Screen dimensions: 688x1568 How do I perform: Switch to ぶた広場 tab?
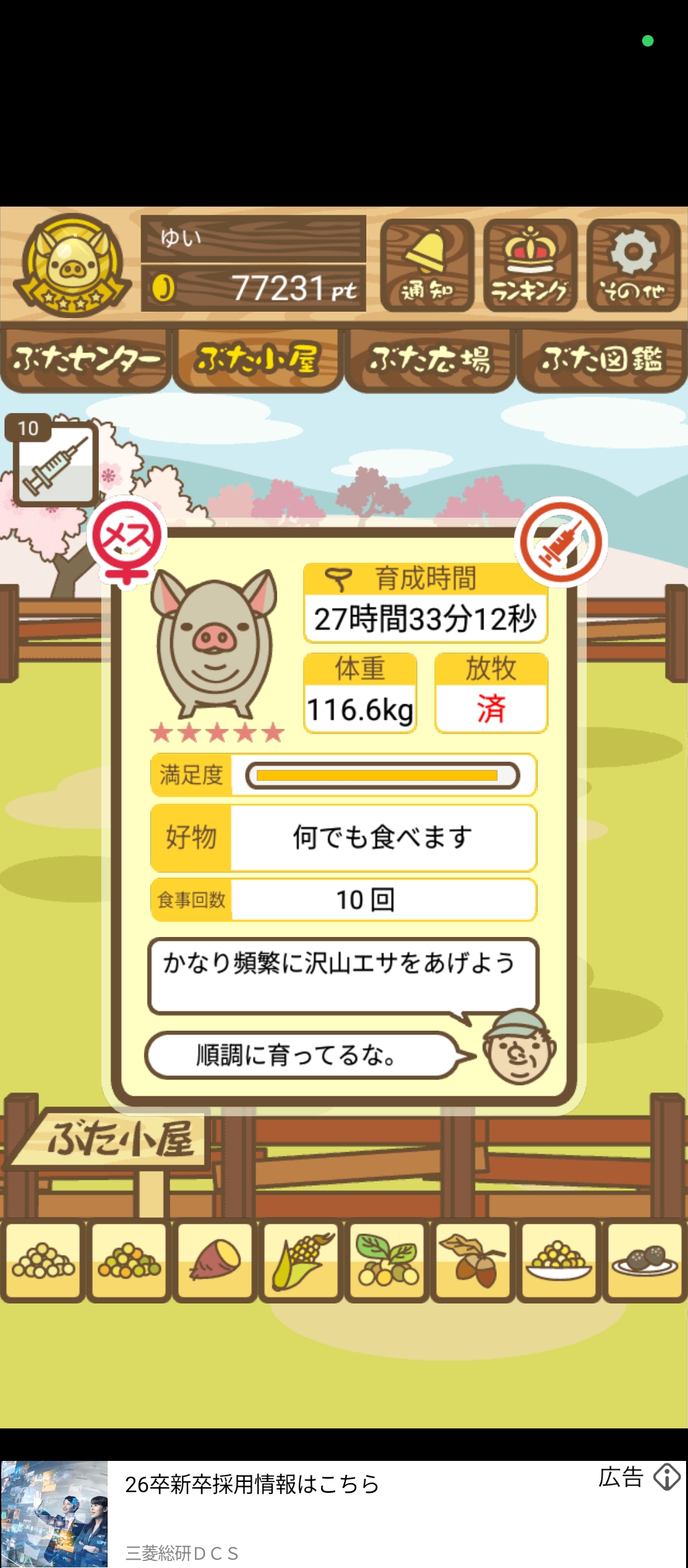[x=430, y=359]
